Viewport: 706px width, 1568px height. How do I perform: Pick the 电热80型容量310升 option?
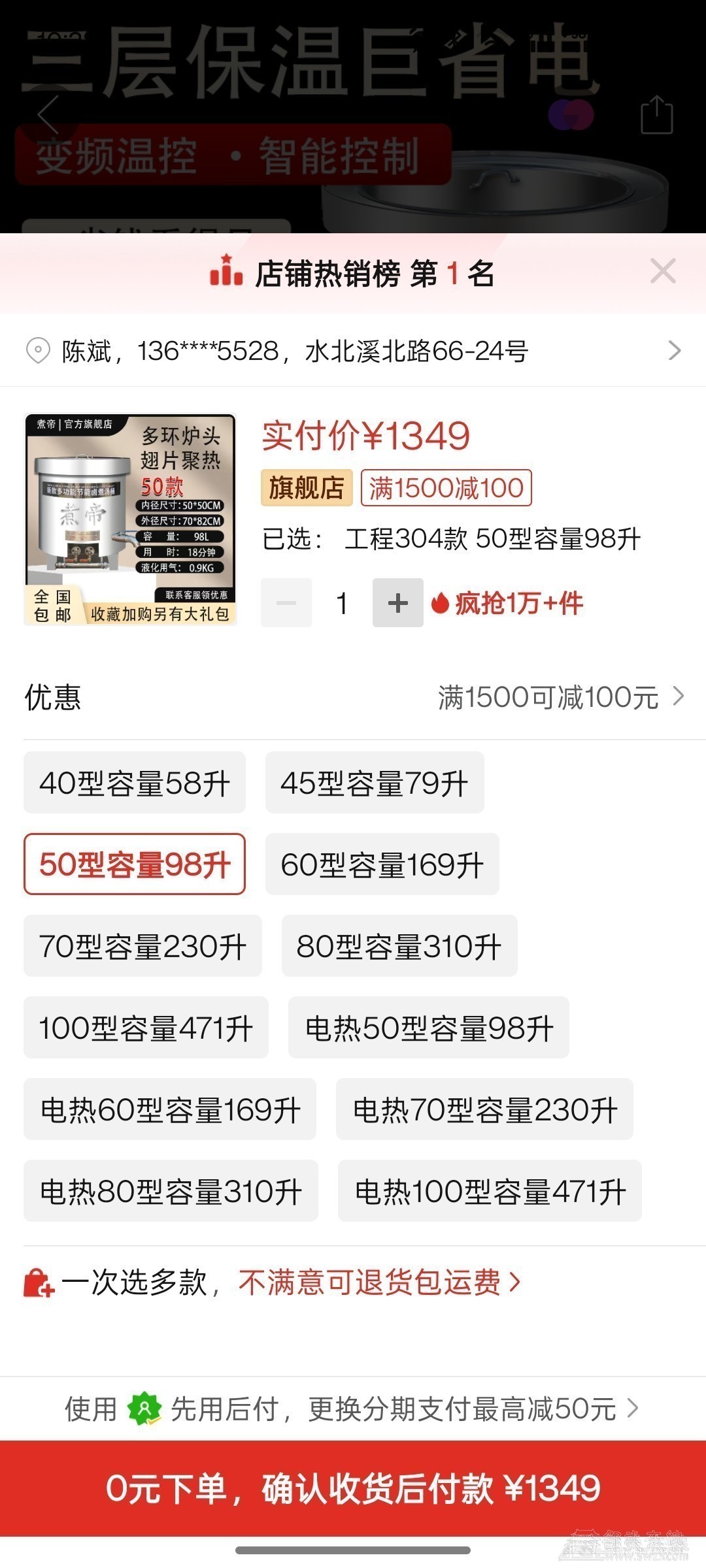(171, 1191)
